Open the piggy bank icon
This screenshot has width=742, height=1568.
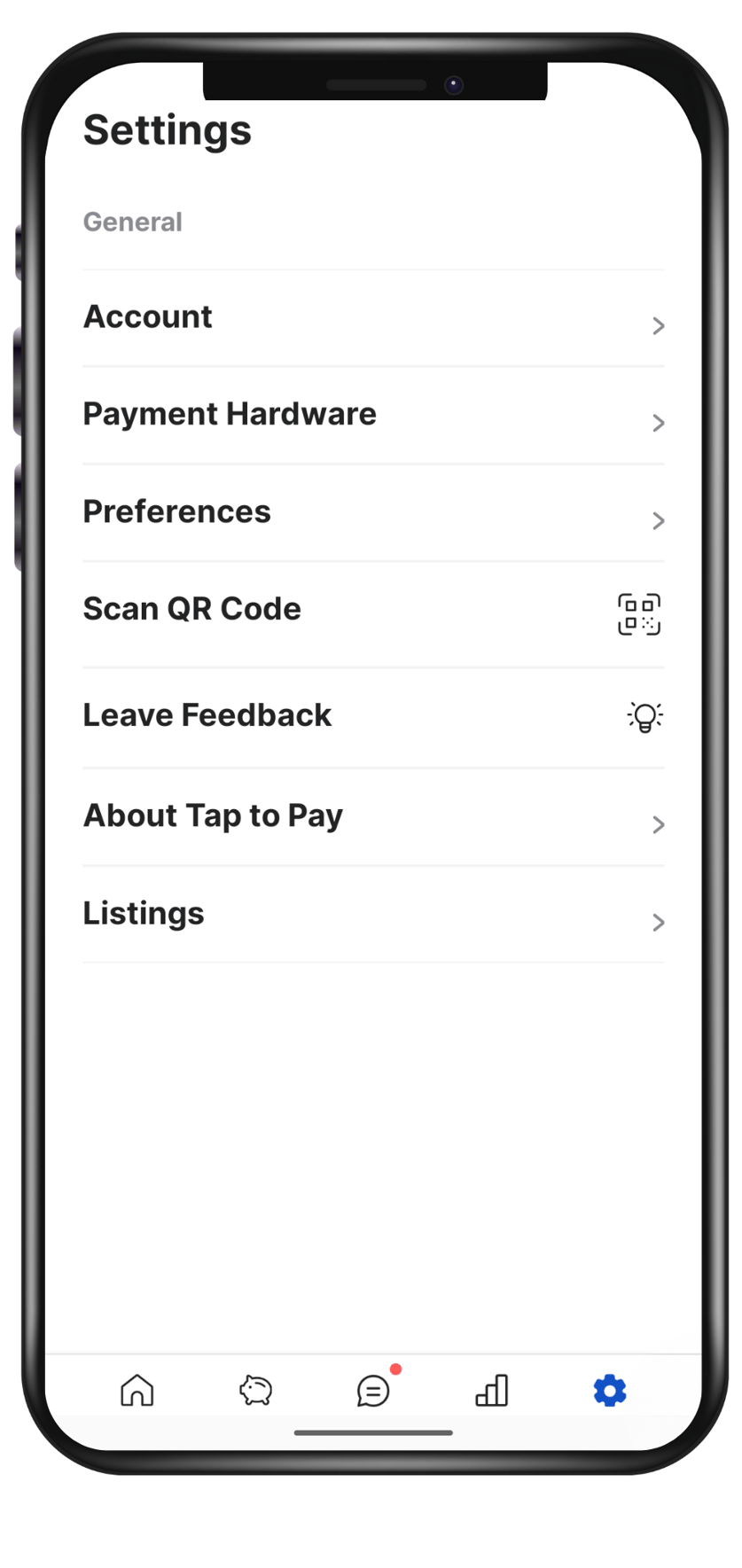tap(255, 1391)
